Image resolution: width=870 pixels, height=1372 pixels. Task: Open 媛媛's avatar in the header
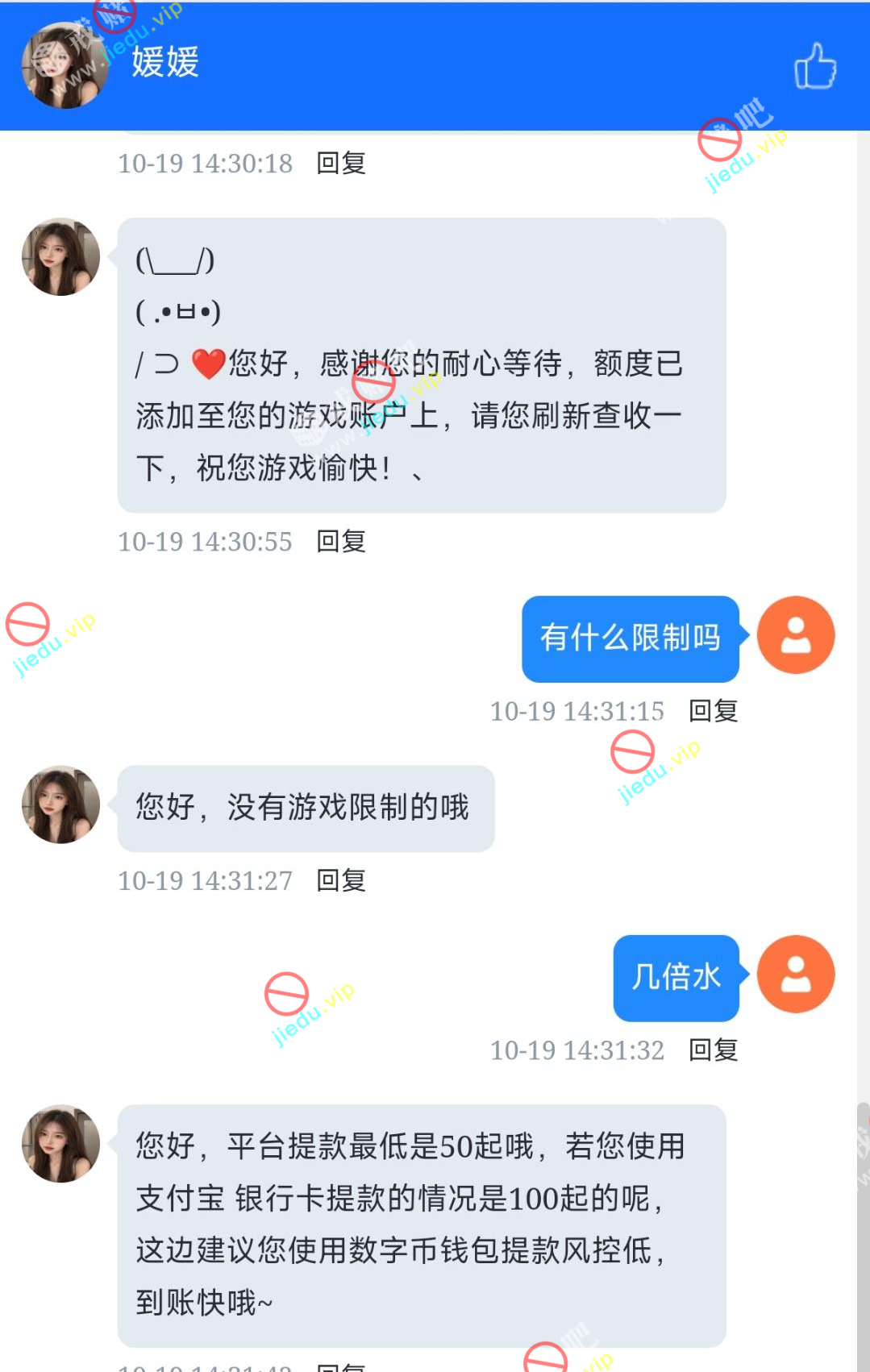(65, 66)
